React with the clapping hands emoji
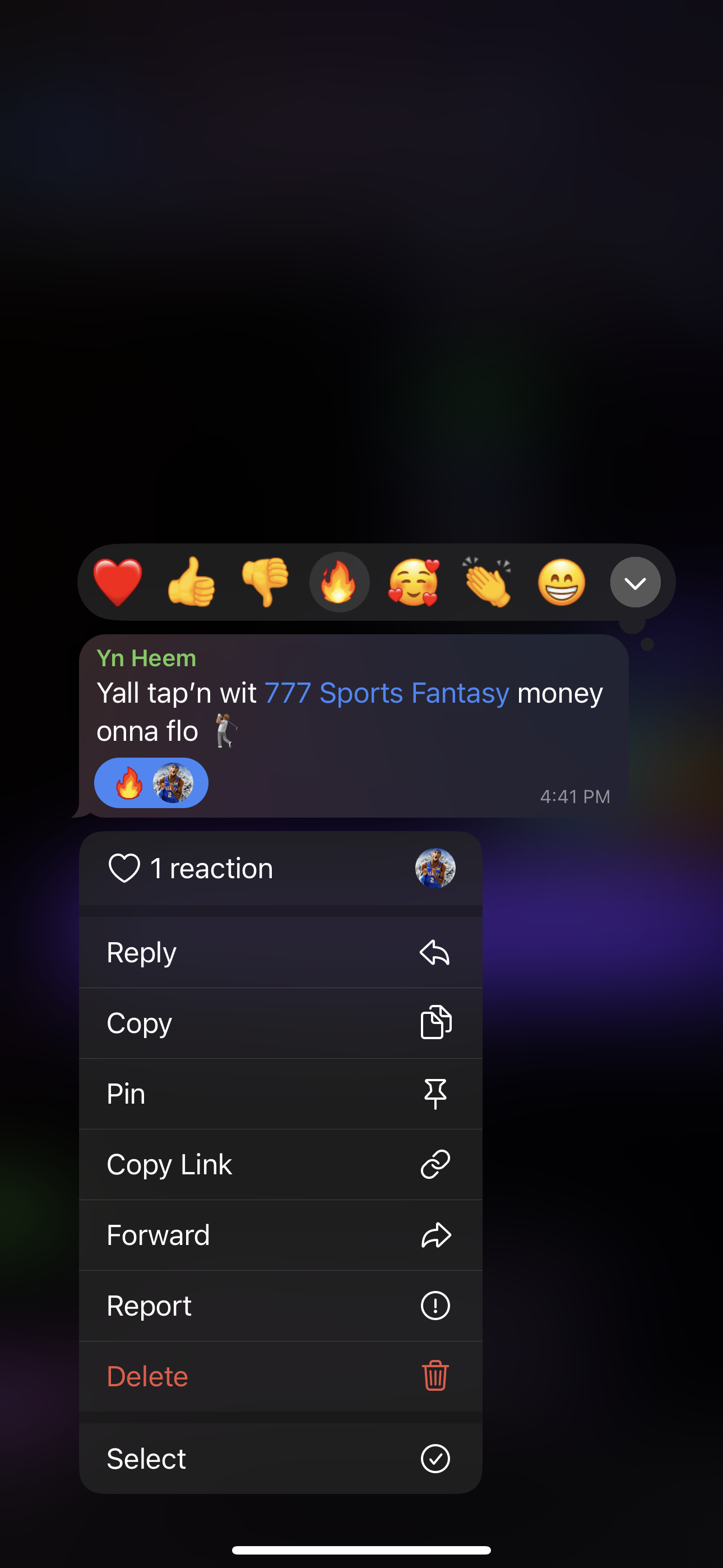Screen dimensions: 723x1568 click(x=487, y=583)
